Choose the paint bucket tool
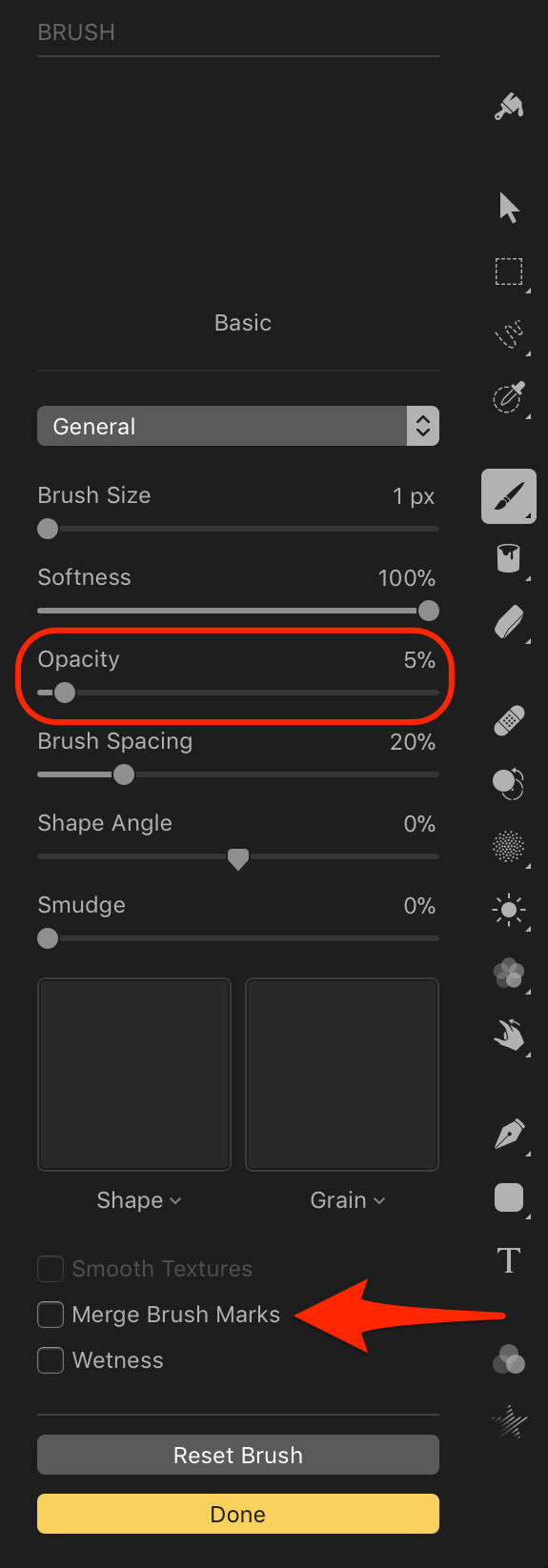 click(x=509, y=557)
